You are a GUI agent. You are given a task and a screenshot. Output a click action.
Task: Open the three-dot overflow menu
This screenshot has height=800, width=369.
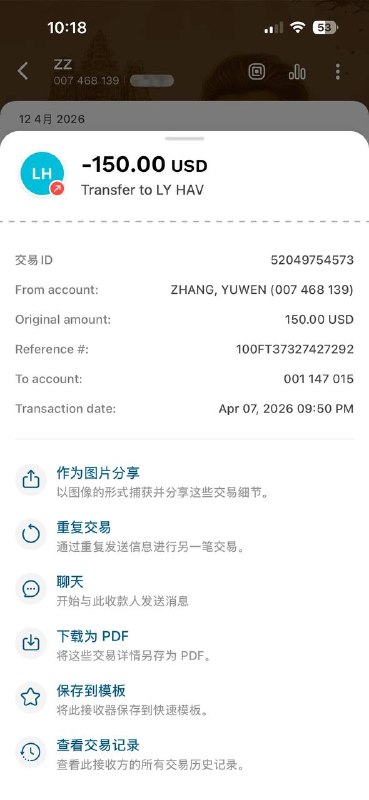click(338, 71)
